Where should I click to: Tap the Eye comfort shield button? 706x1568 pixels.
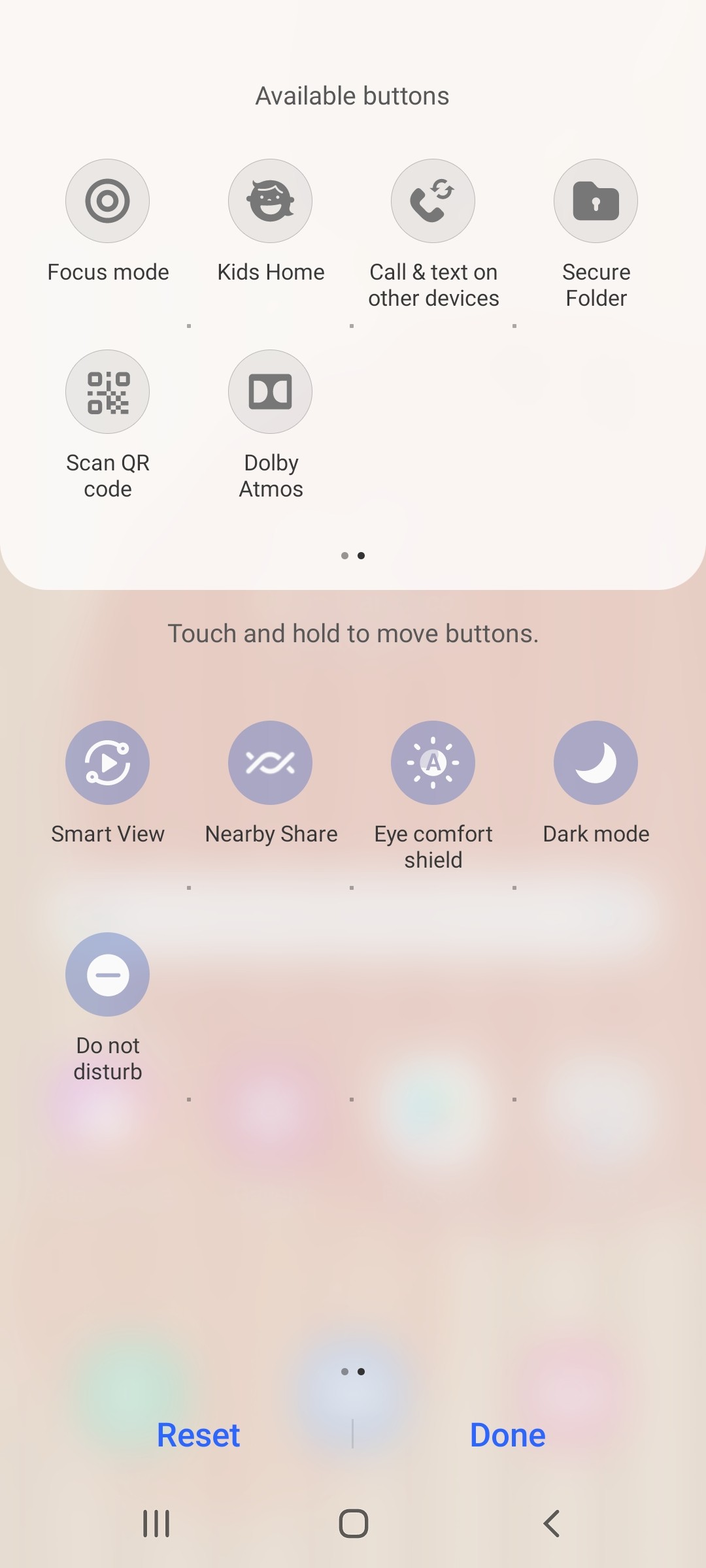[433, 762]
